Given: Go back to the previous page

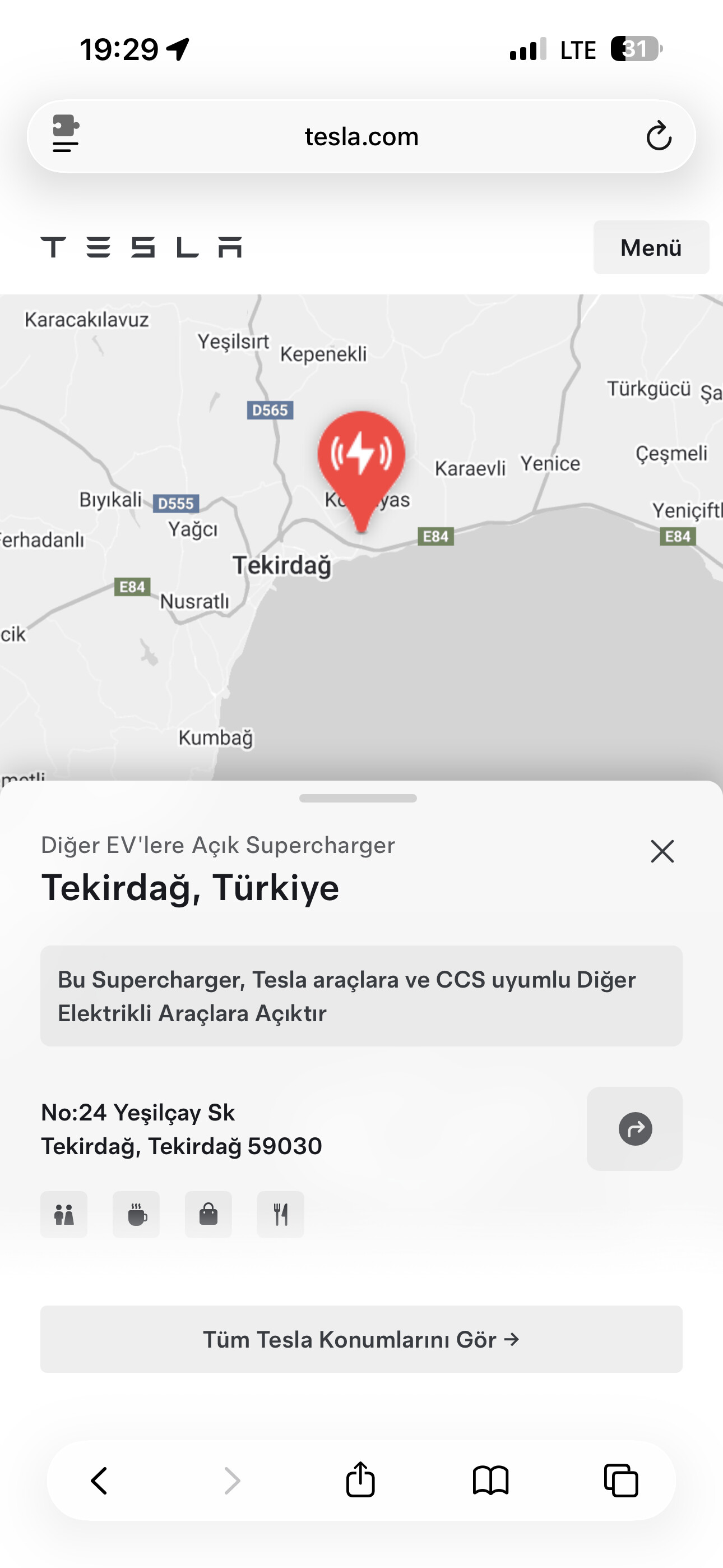Looking at the screenshot, I should pos(99,1481).
